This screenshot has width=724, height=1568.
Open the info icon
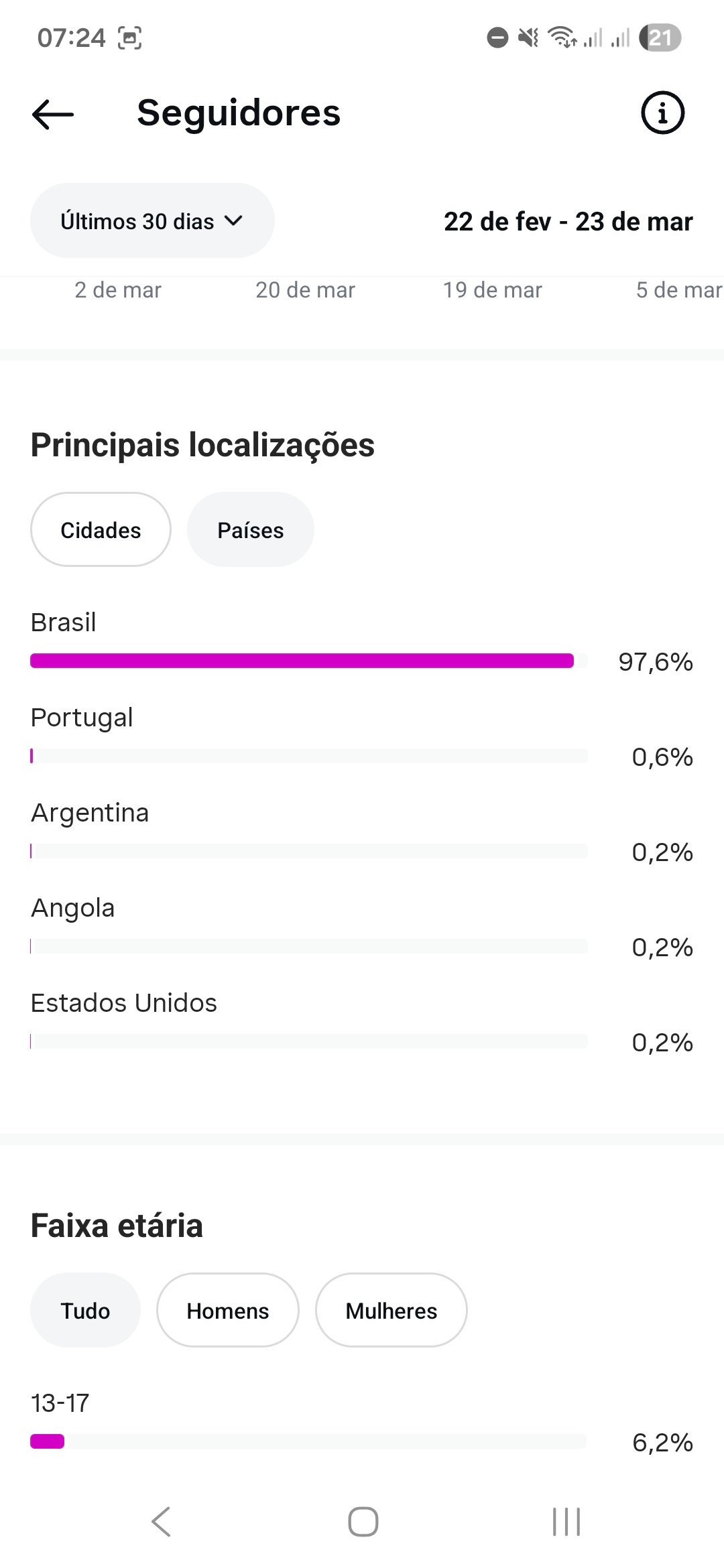pyautogui.click(x=662, y=113)
